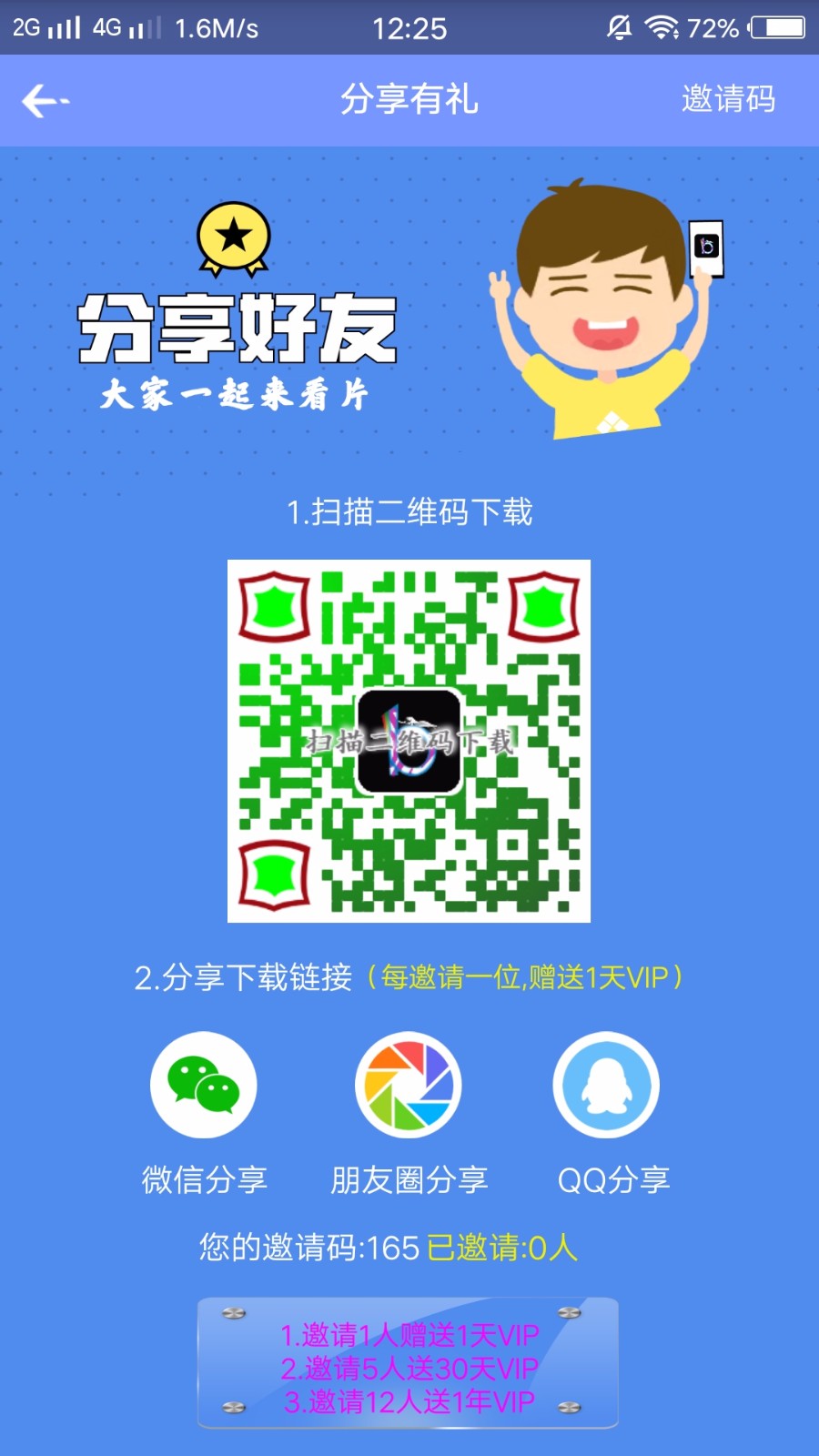Tap the 朋友圈分享 label
The width and height of the screenshot is (819, 1456).
coord(408,1179)
